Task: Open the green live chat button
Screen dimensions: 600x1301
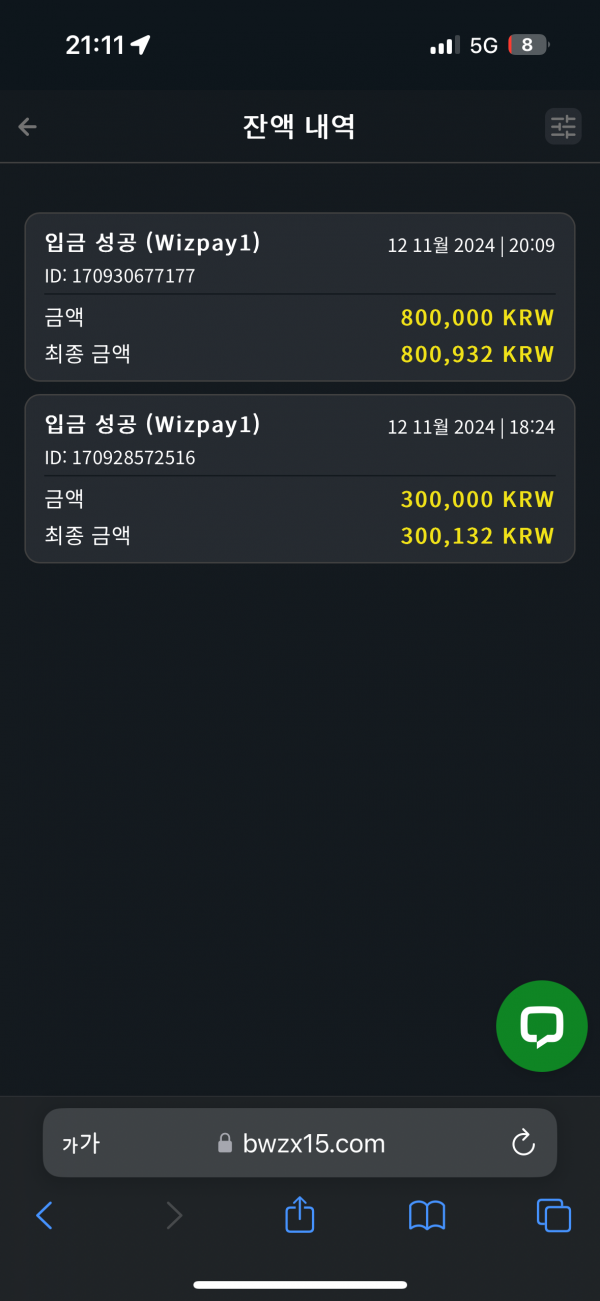Action: (542, 1026)
